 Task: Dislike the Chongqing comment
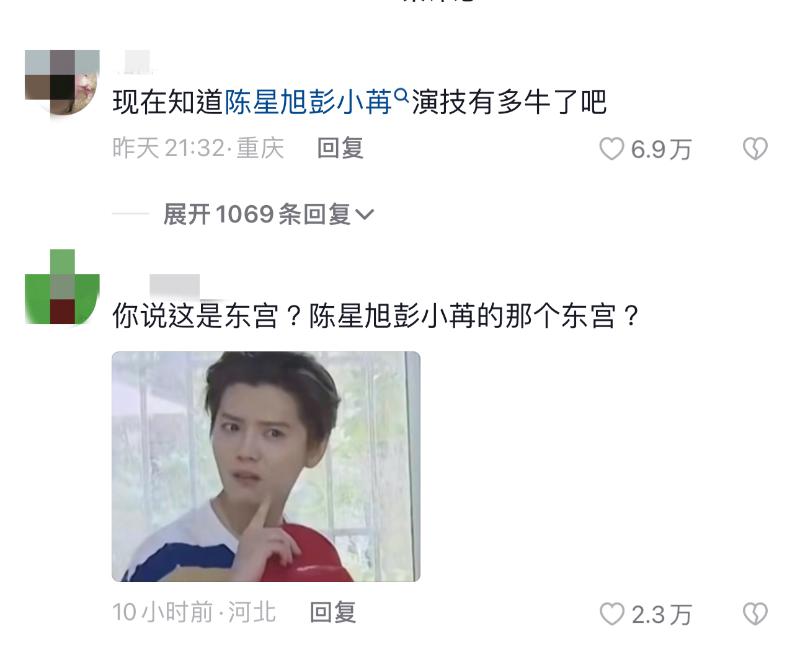(755, 150)
